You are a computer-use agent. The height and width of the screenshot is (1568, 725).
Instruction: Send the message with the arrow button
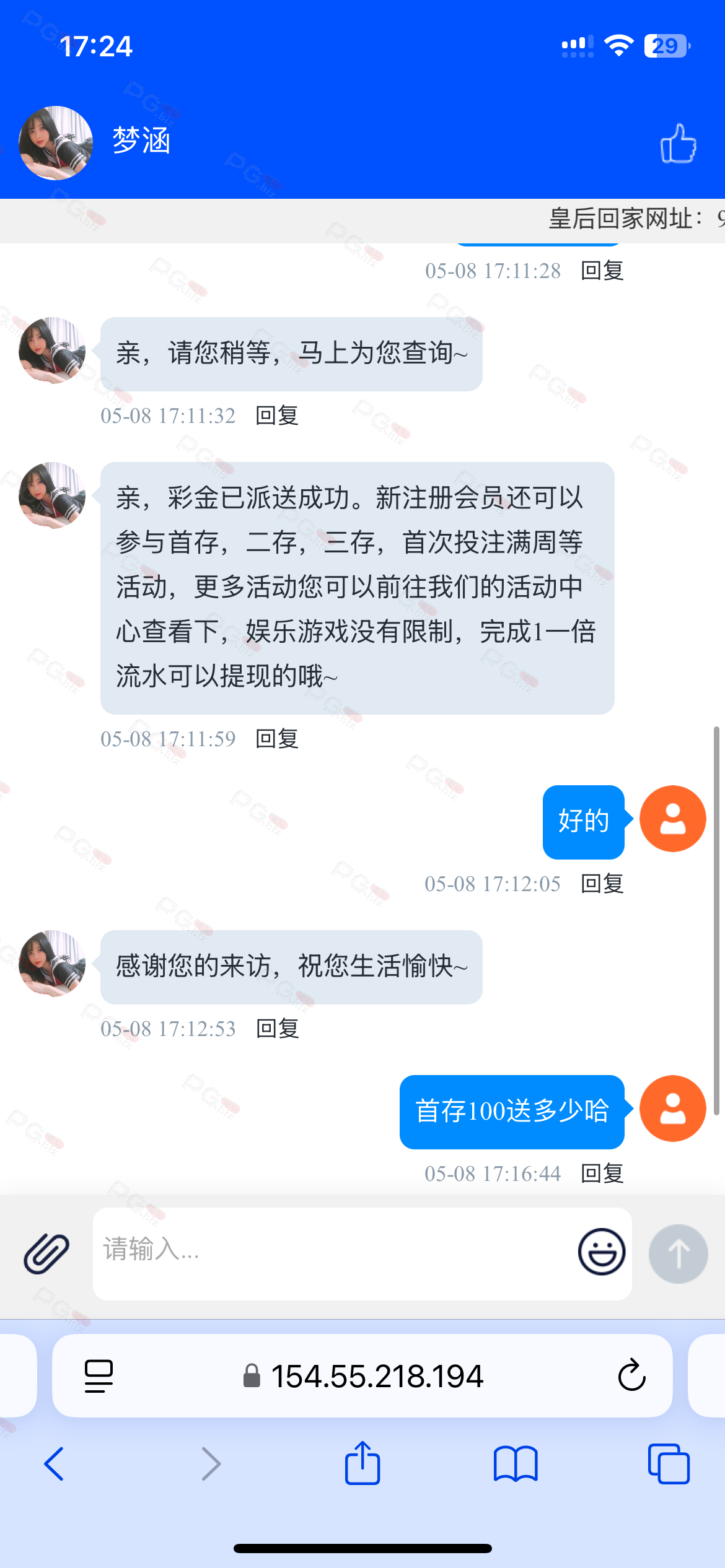tap(678, 1253)
